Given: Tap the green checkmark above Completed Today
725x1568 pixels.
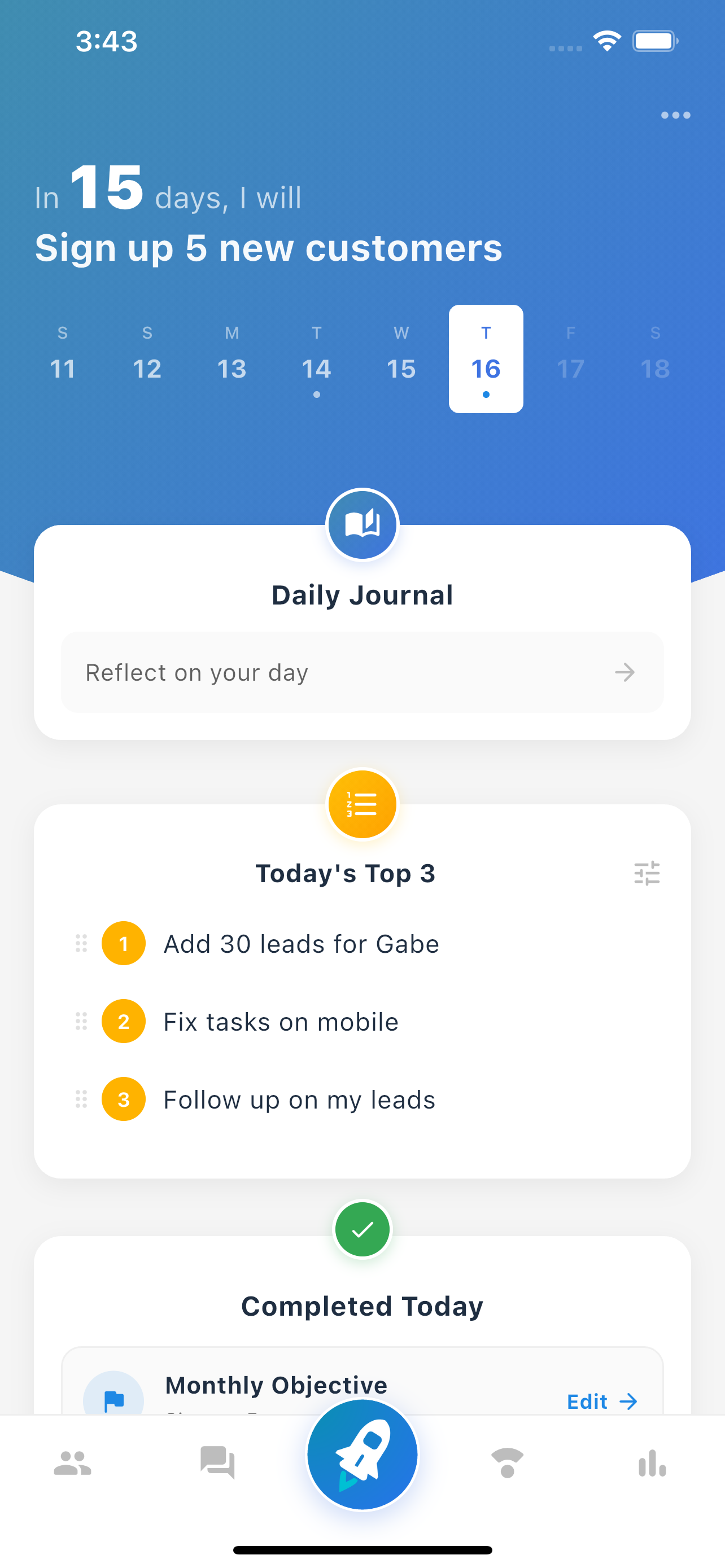Looking at the screenshot, I should [362, 1229].
